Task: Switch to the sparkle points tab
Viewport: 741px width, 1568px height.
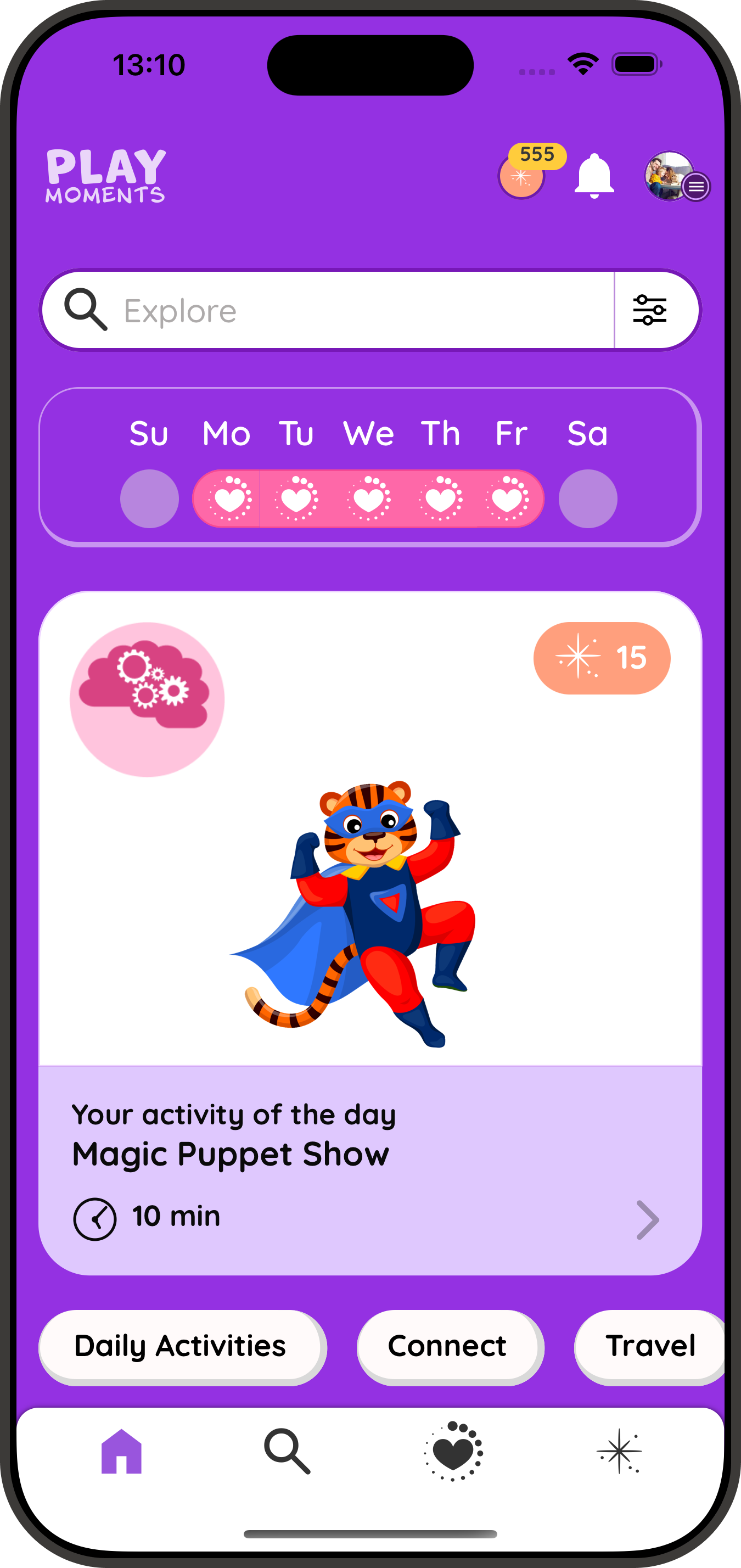Action: 619,1452
